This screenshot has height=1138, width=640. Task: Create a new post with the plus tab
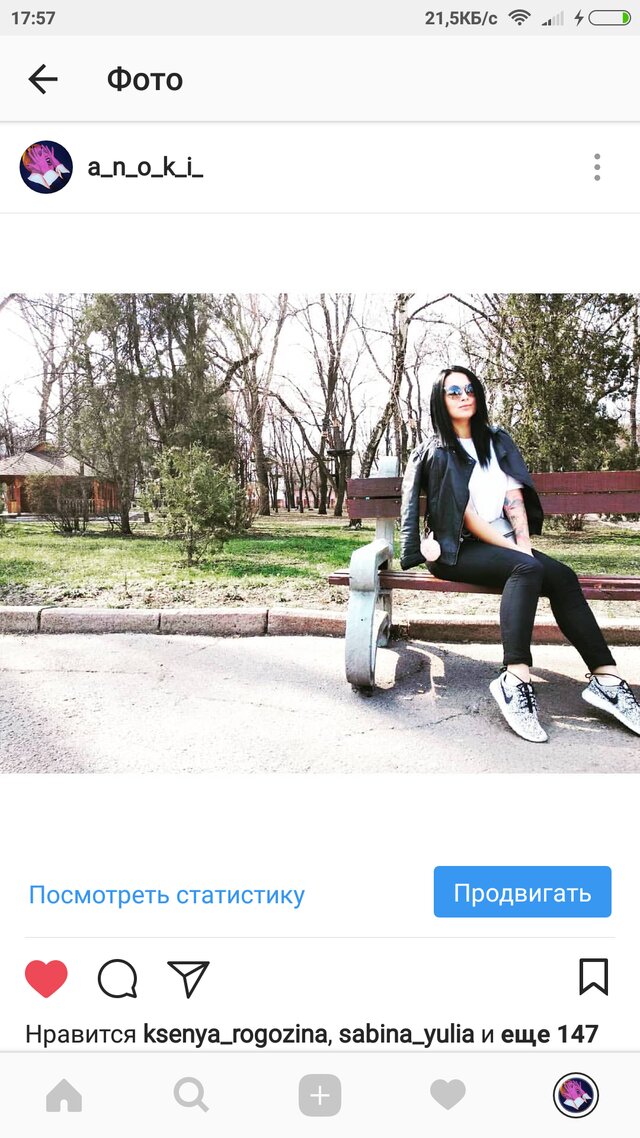pyautogui.click(x=320, y=1096)
